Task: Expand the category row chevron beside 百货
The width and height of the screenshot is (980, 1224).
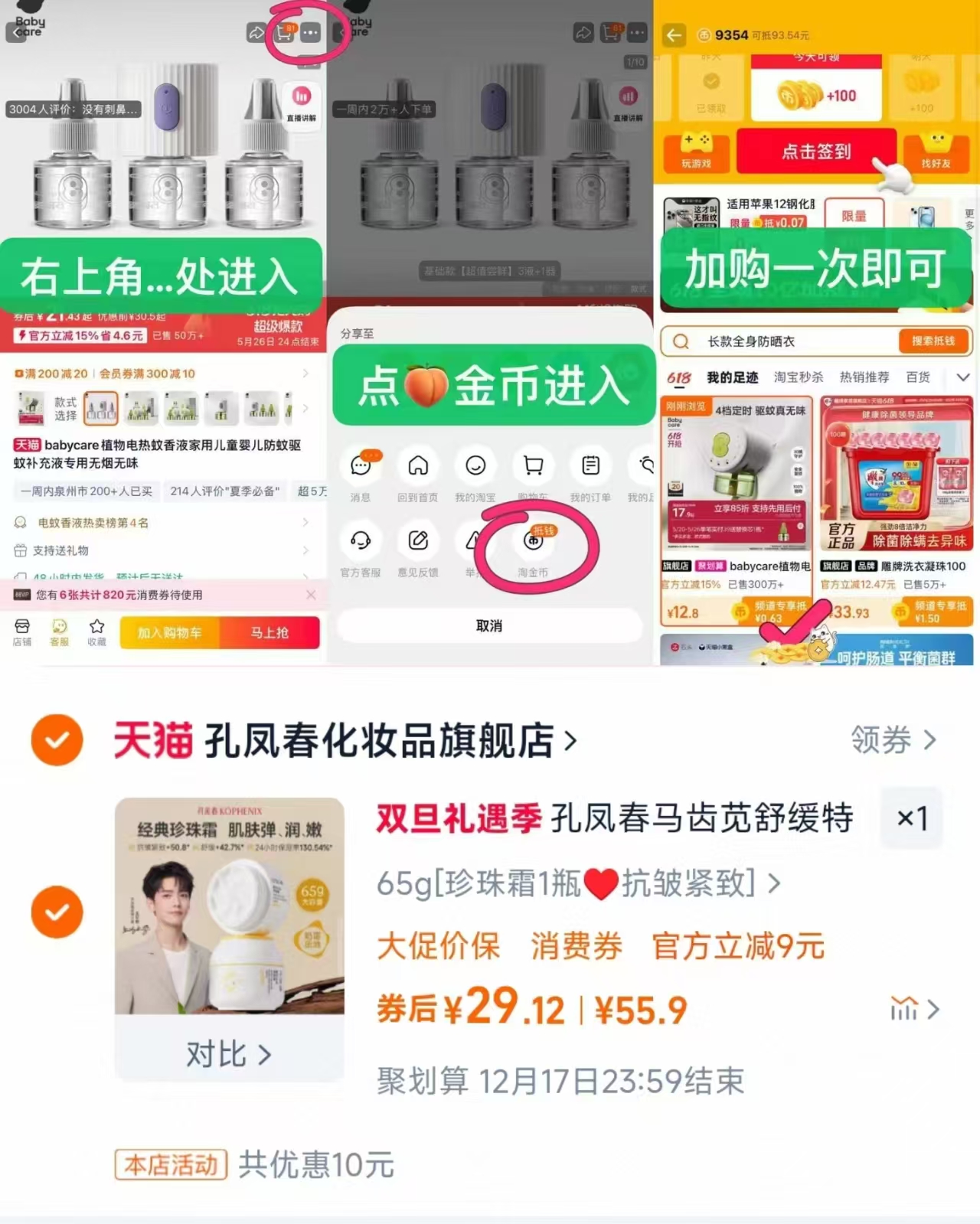Action: click(x=962, y=377)
